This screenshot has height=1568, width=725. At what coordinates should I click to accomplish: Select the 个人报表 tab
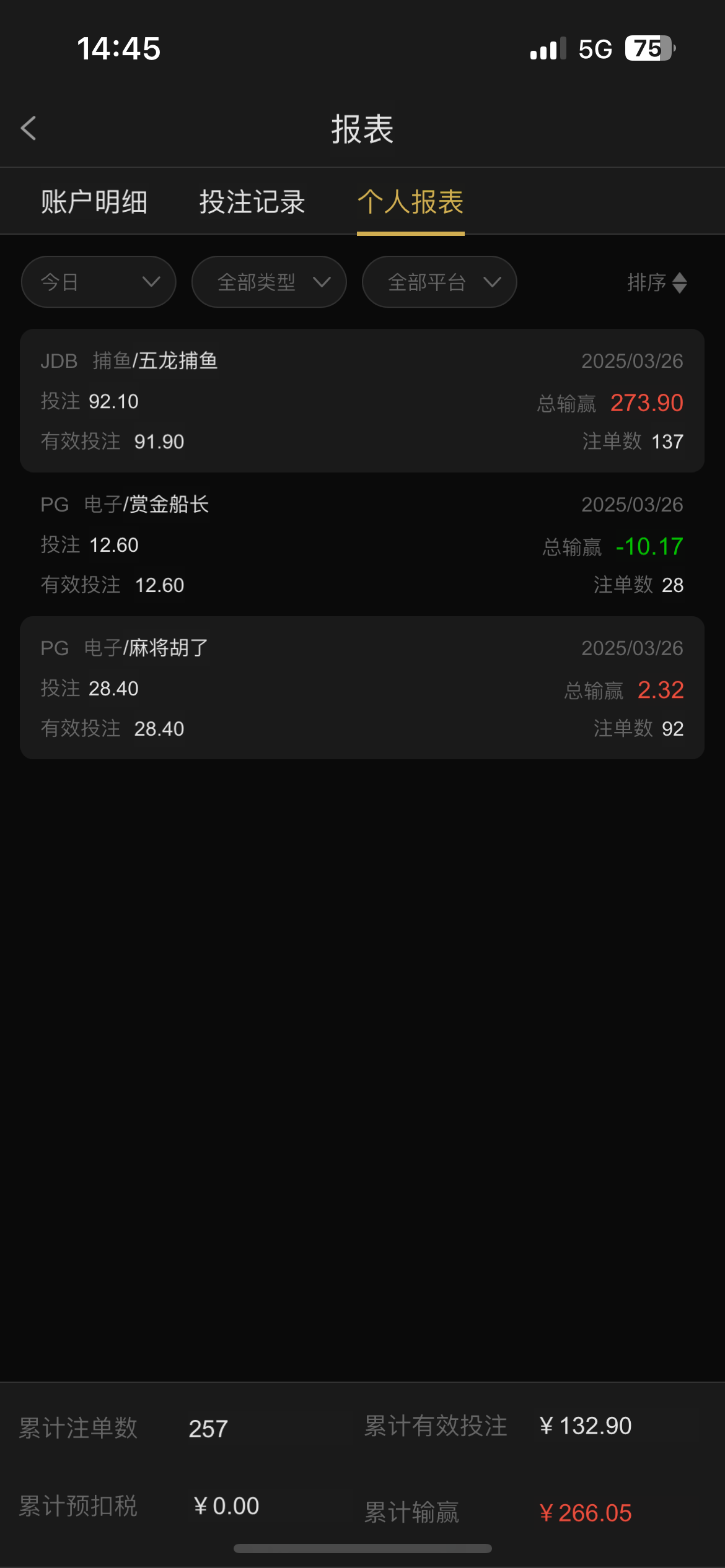click(x=410, y=202)
